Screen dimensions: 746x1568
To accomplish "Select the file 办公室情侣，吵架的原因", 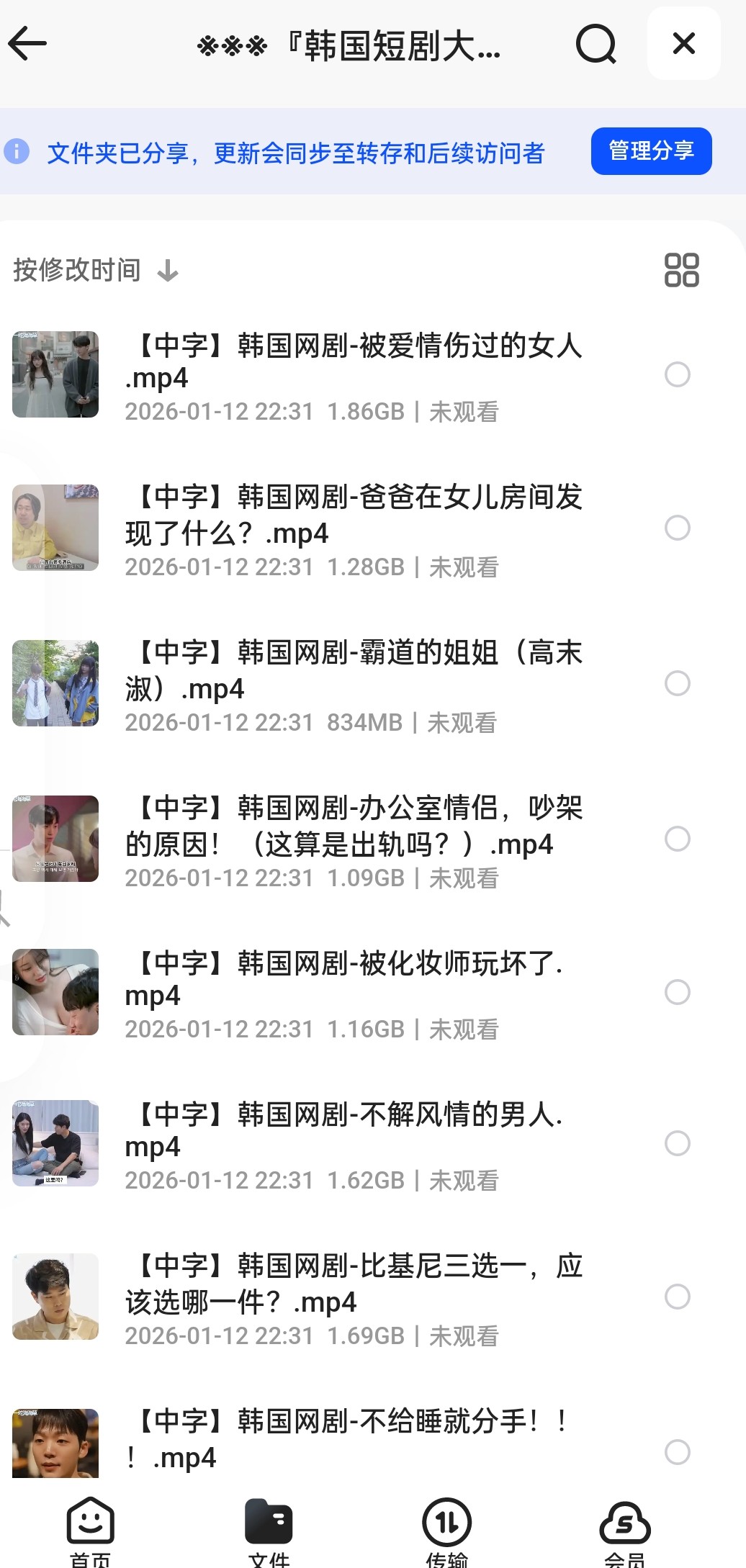I will tap(677, 839).
